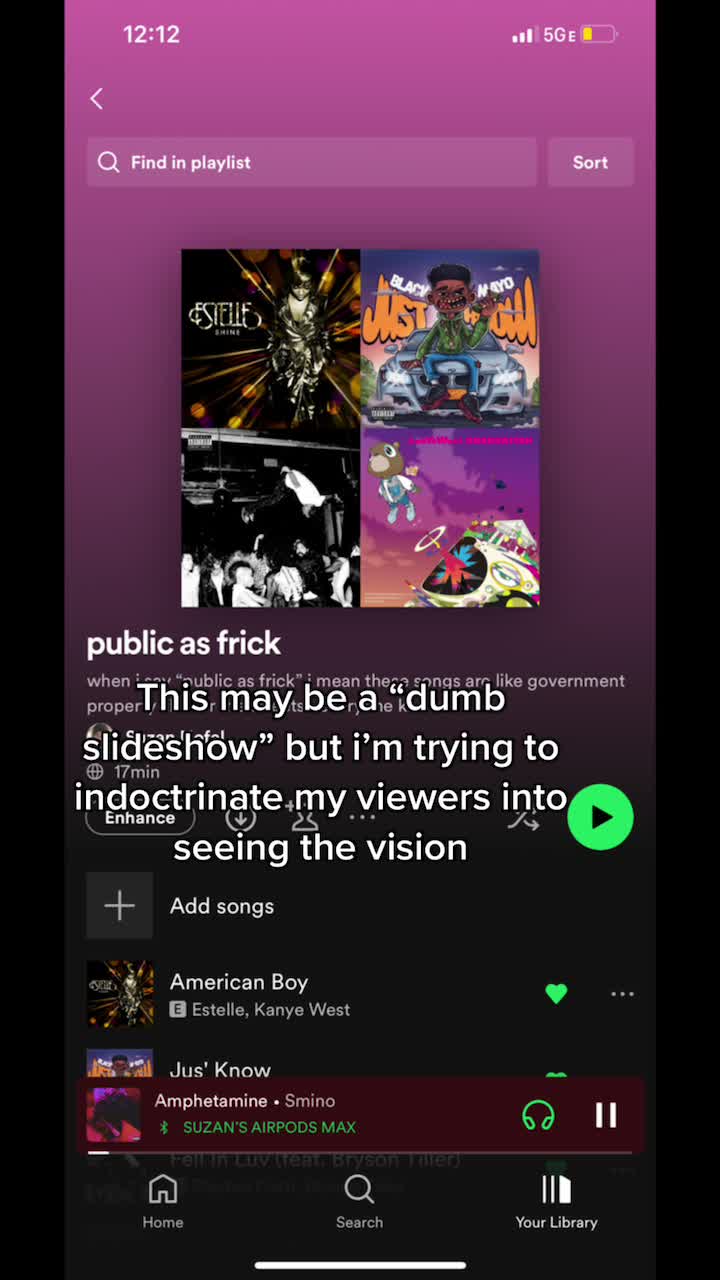Screen dimensions: 720x1280
Task: Tap the Enhance button
Action: click(x=140, y=818)
